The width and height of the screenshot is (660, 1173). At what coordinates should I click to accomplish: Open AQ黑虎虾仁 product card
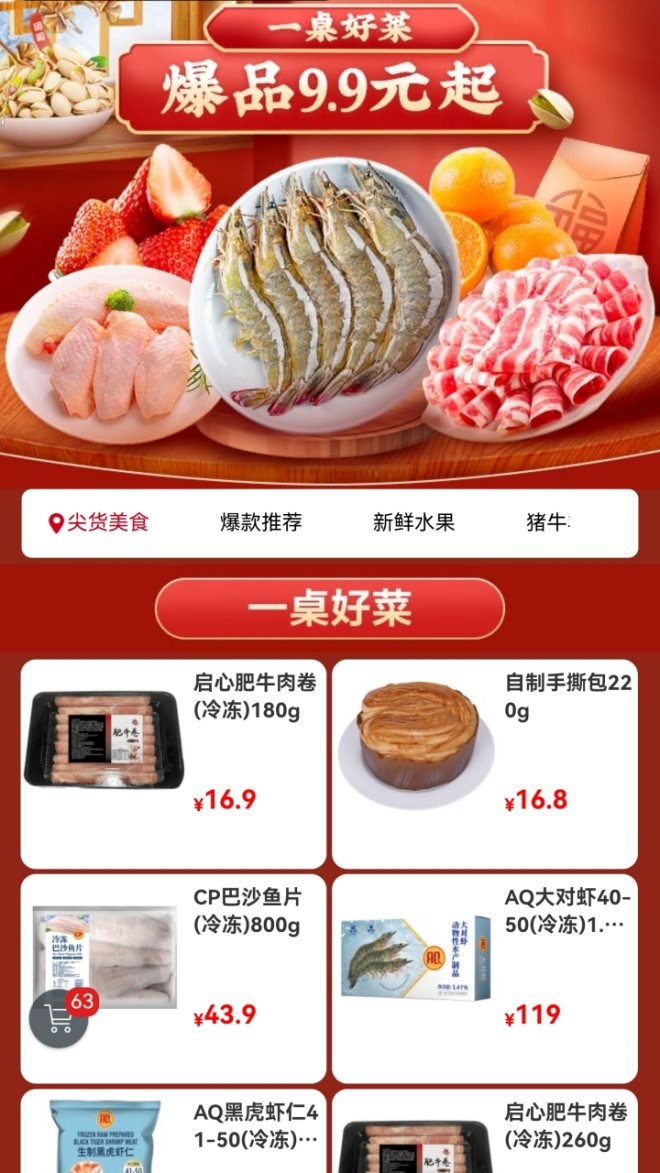(173, 1135)
